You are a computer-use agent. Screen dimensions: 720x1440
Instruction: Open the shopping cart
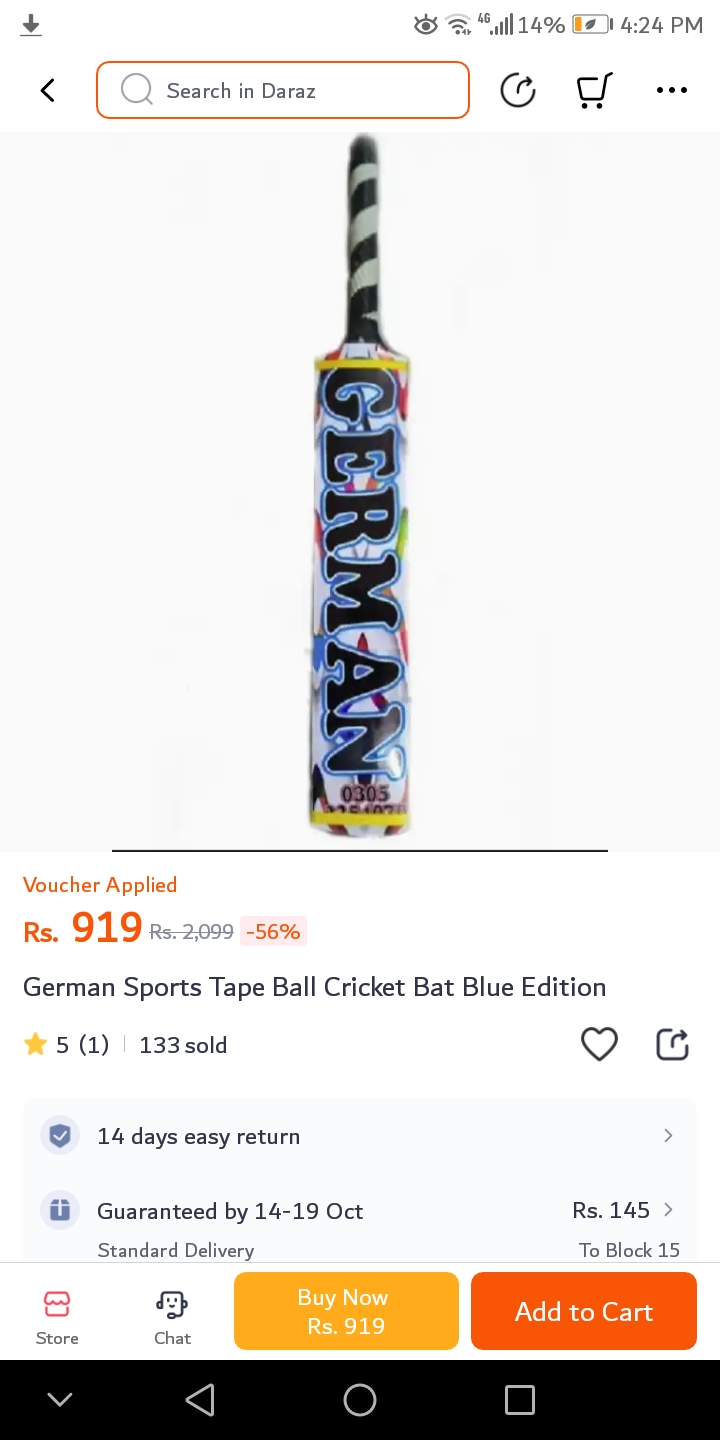(594, 91)
